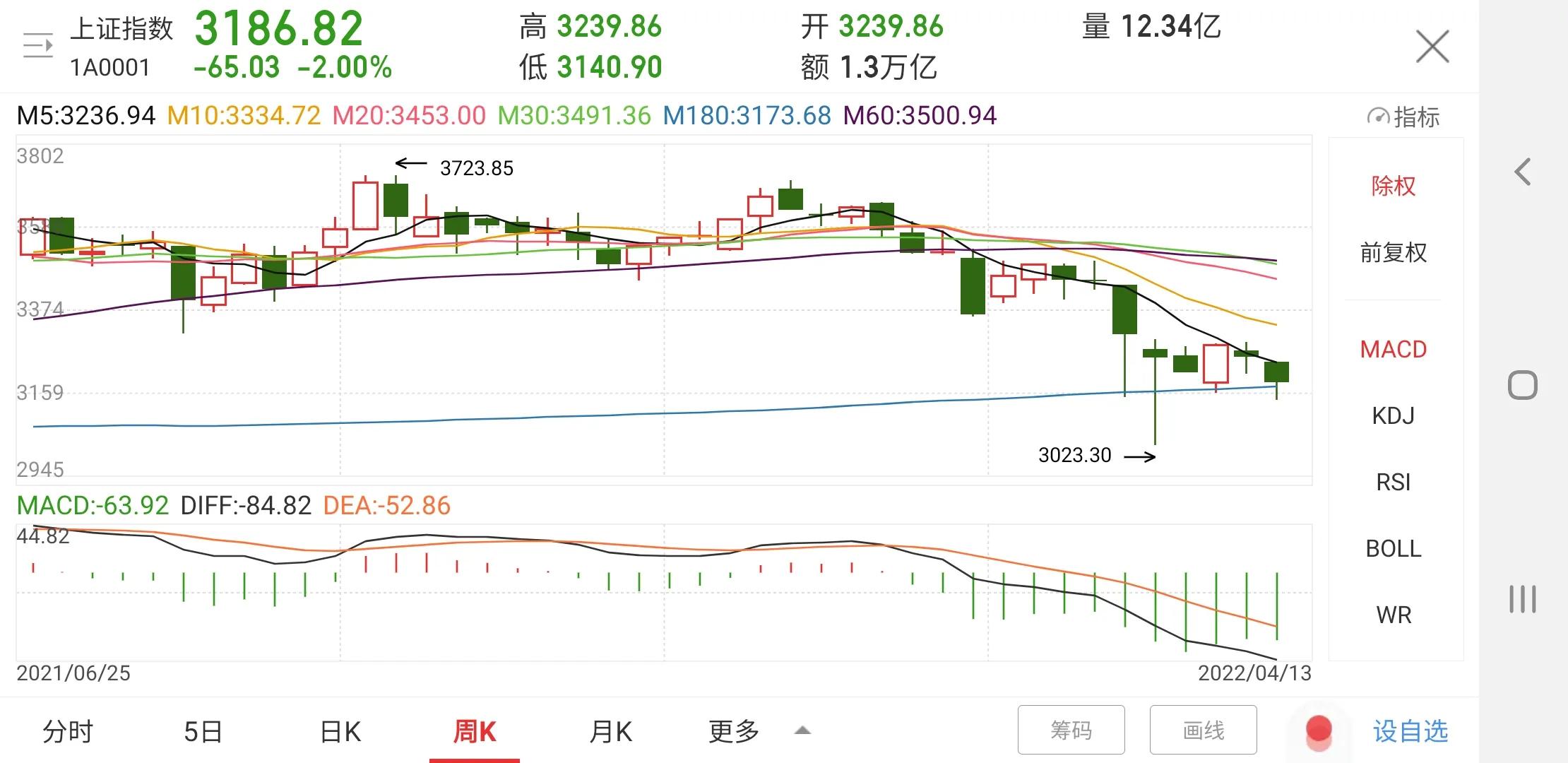This screenshot has height=763, width=1568.
Task: Show the BOLL indicator
Action: pos(1393,548)
